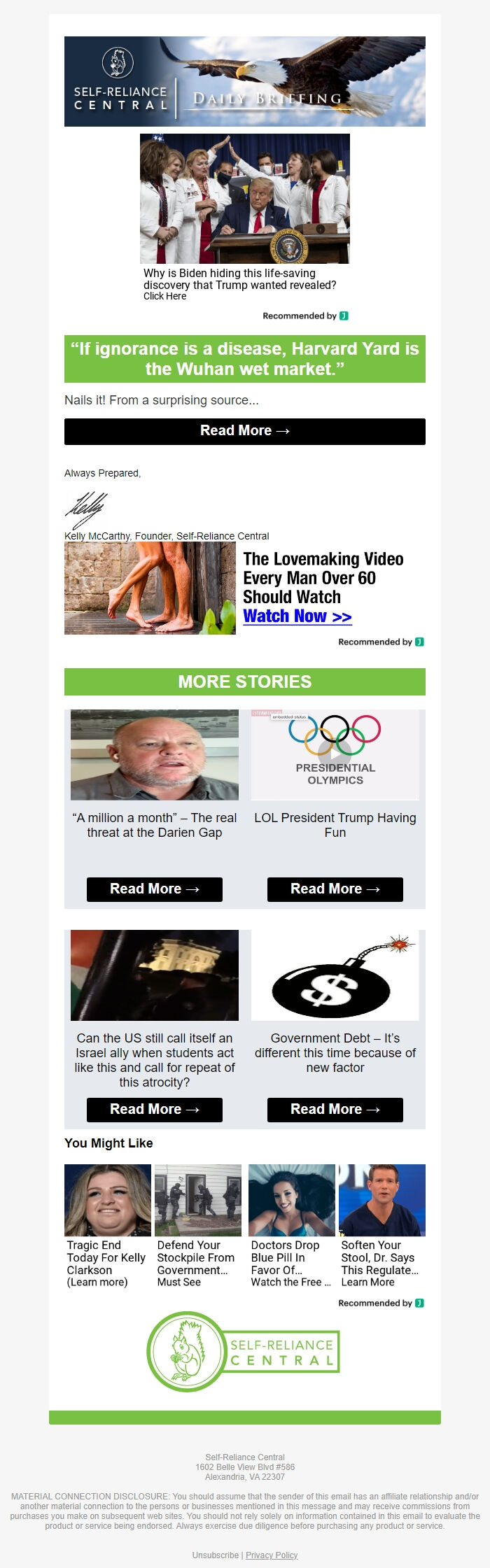This screenshot has height=1568, width=490.
Task: Open the dollar bomb Government Debt image
Action: (335, 975)
